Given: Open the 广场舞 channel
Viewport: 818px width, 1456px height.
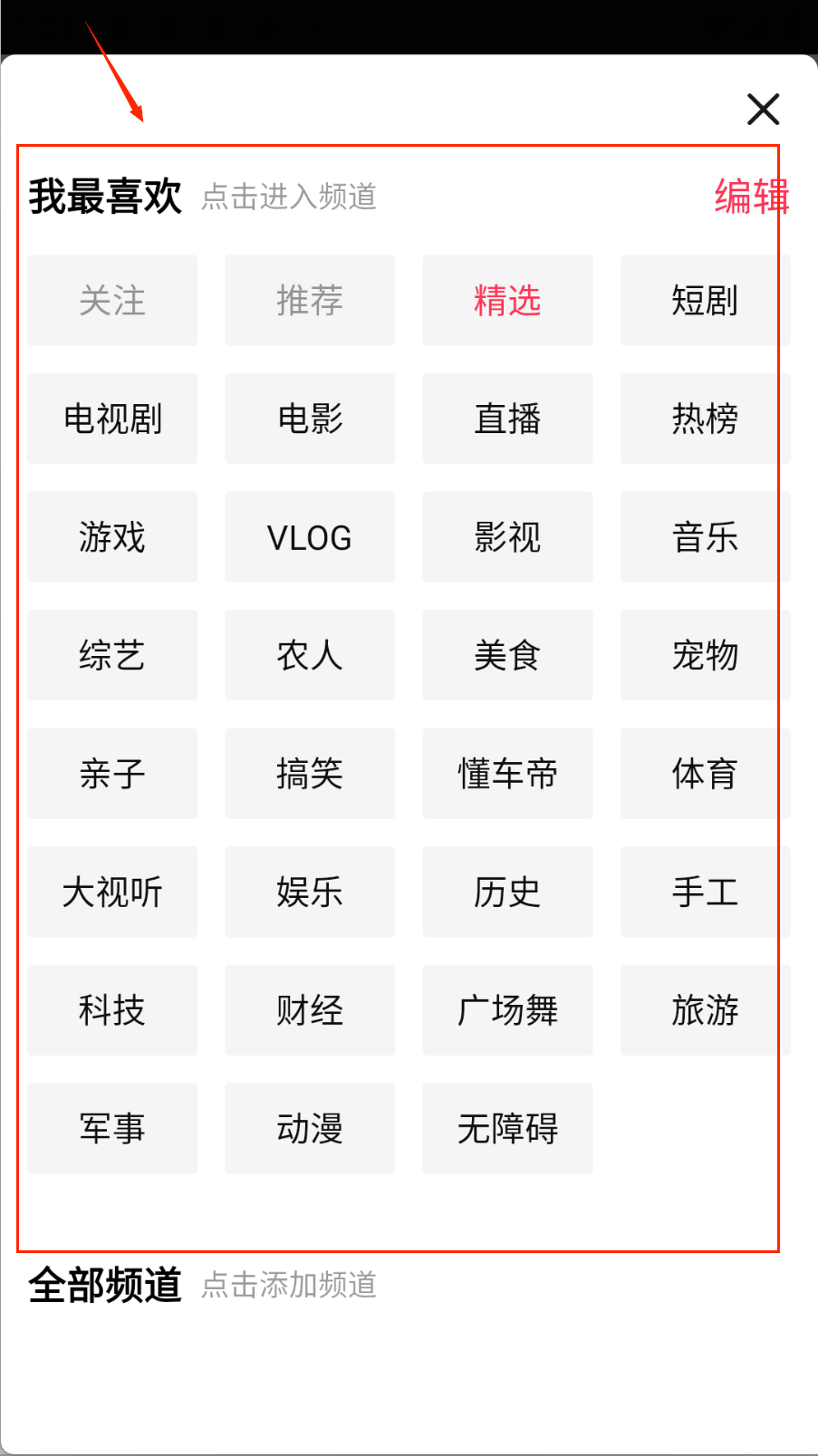Looking at the screenshot, I should (507, 1010).
